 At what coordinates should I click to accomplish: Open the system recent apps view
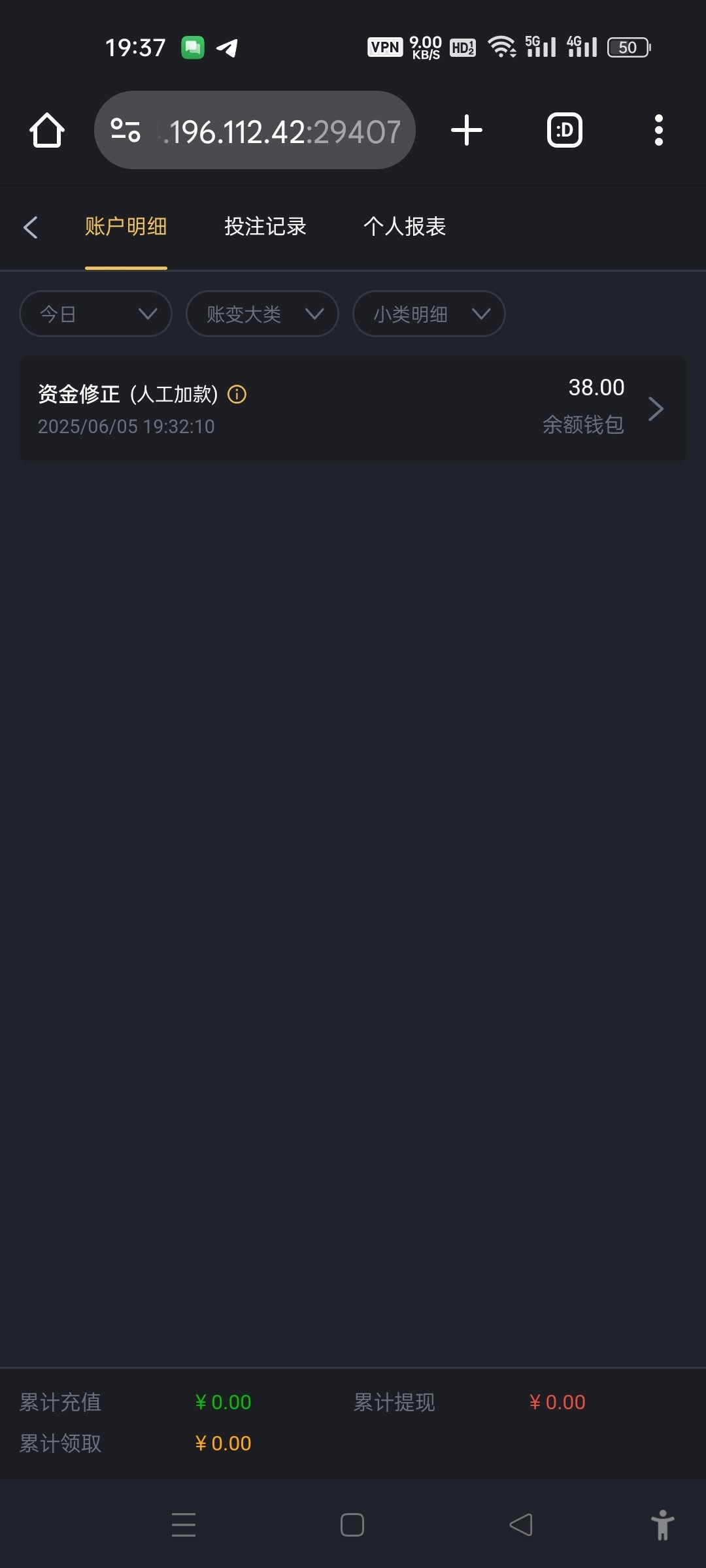pyautogui.click(x=184, y=1525)
